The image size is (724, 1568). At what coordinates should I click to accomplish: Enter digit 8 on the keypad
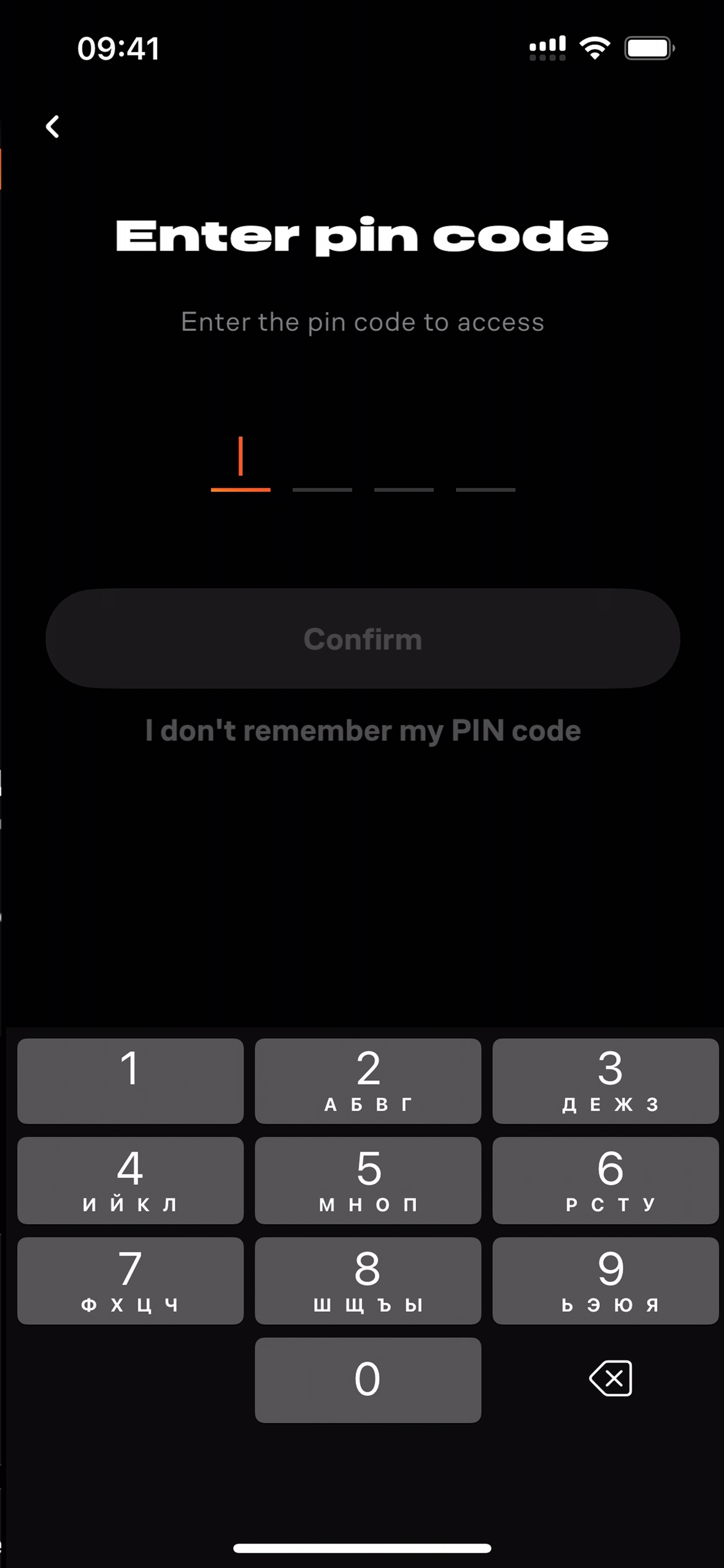click(x=368, y=1280)
